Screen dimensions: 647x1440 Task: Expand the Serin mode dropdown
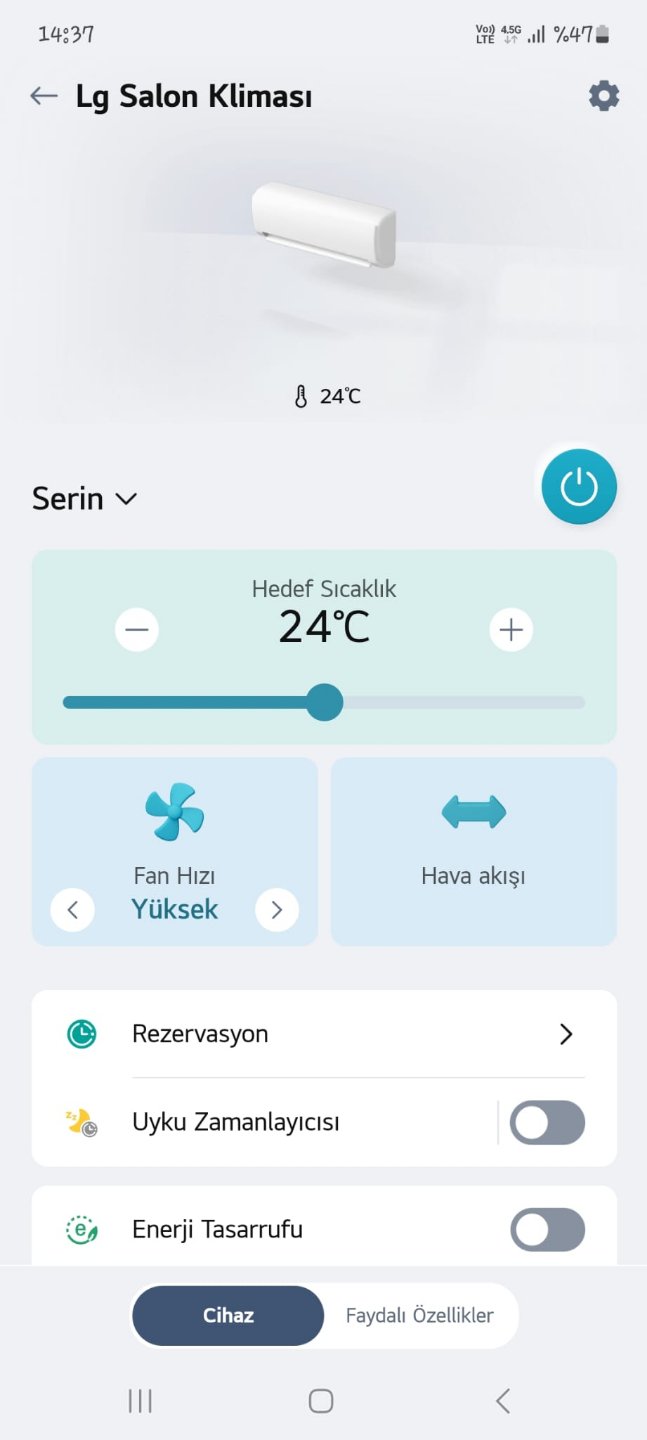84,498
